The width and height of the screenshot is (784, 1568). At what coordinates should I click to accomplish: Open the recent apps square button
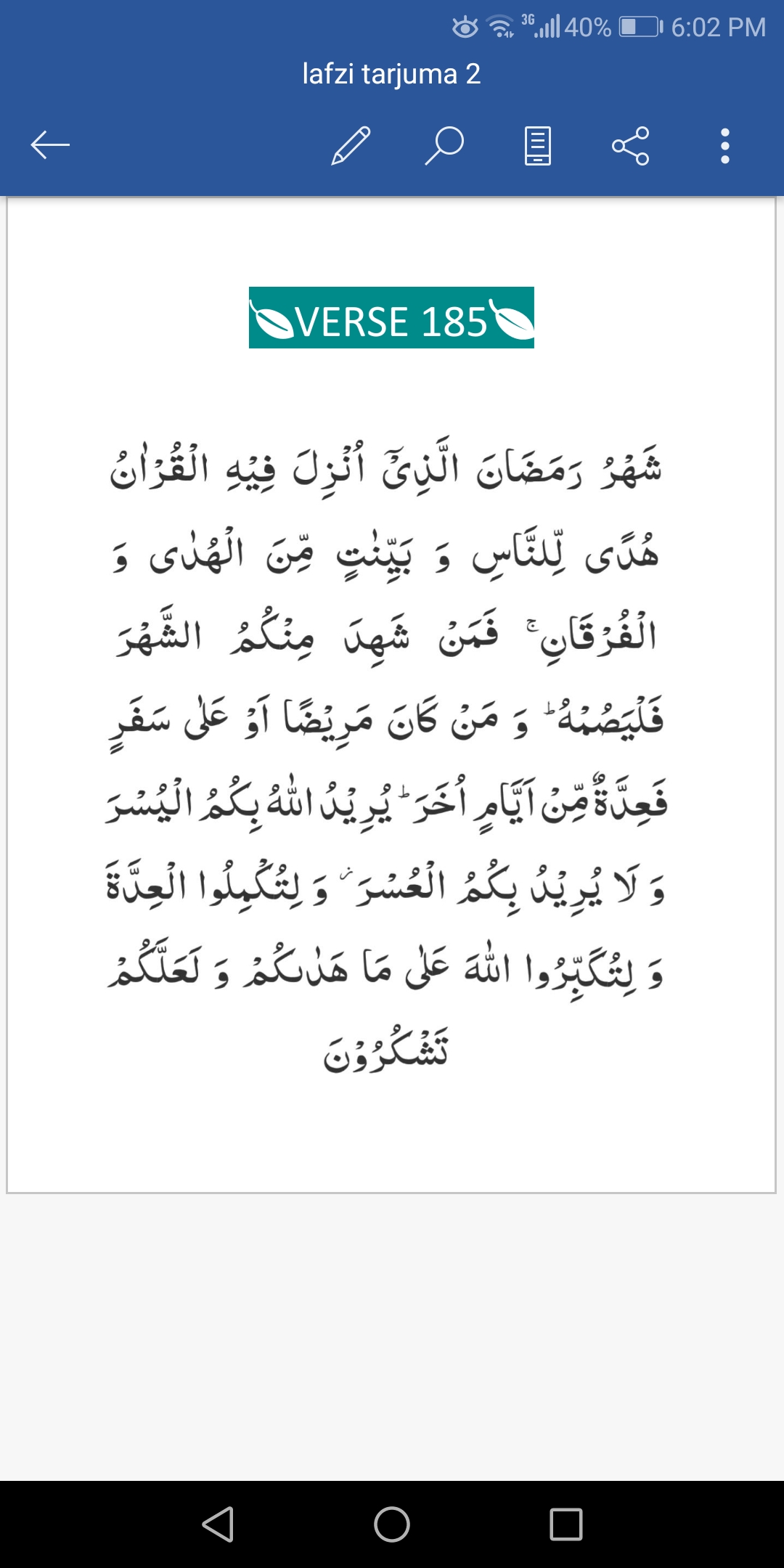(x=566, y=1524)
